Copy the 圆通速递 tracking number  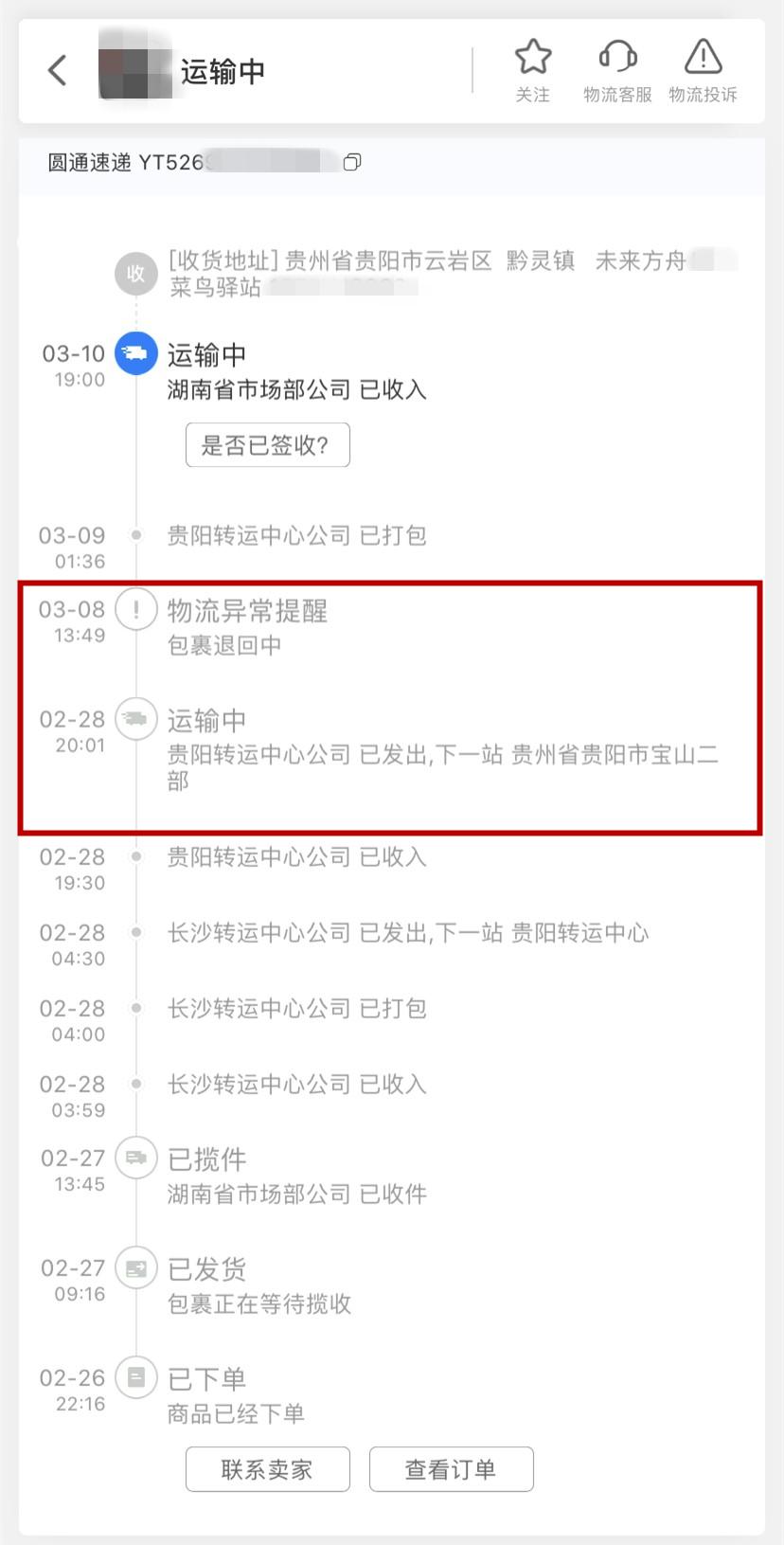point(352,162)
